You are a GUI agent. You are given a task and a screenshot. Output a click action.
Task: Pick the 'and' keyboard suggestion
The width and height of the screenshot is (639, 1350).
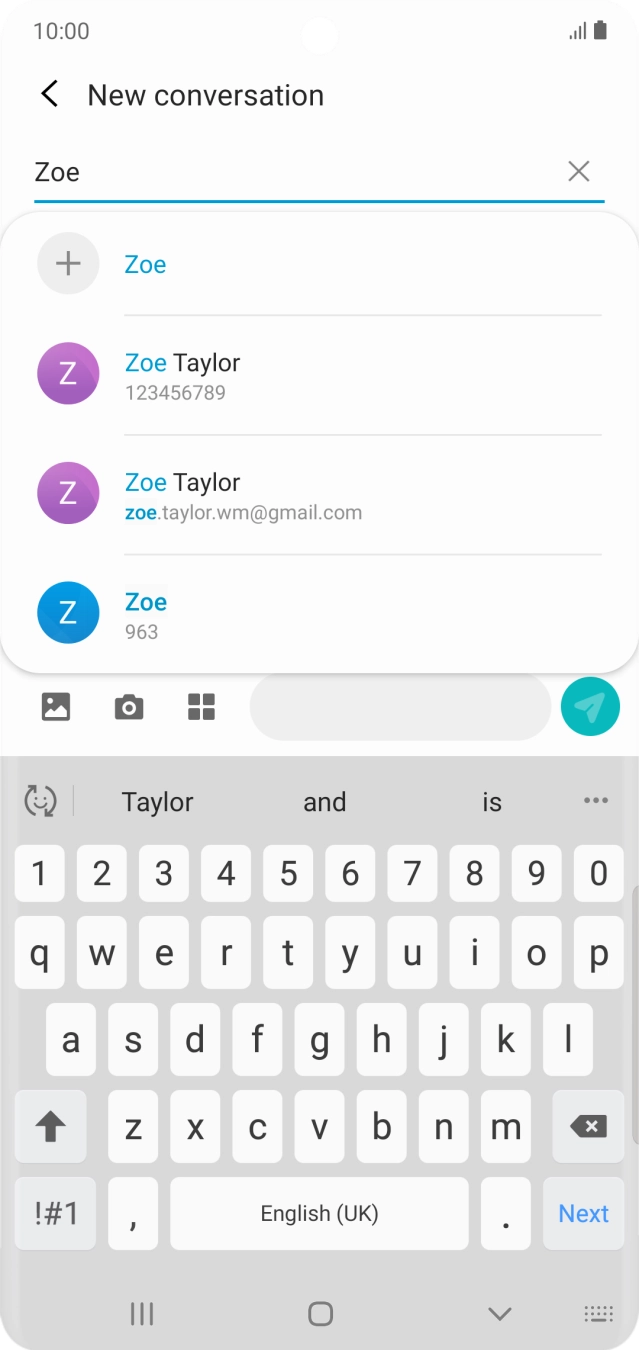pos(324,802)
